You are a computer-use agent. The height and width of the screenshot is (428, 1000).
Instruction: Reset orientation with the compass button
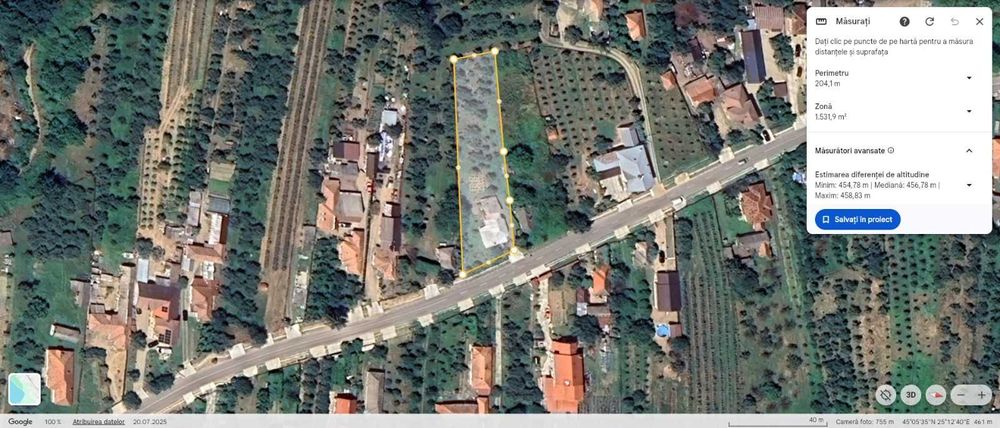coord(936,395)
